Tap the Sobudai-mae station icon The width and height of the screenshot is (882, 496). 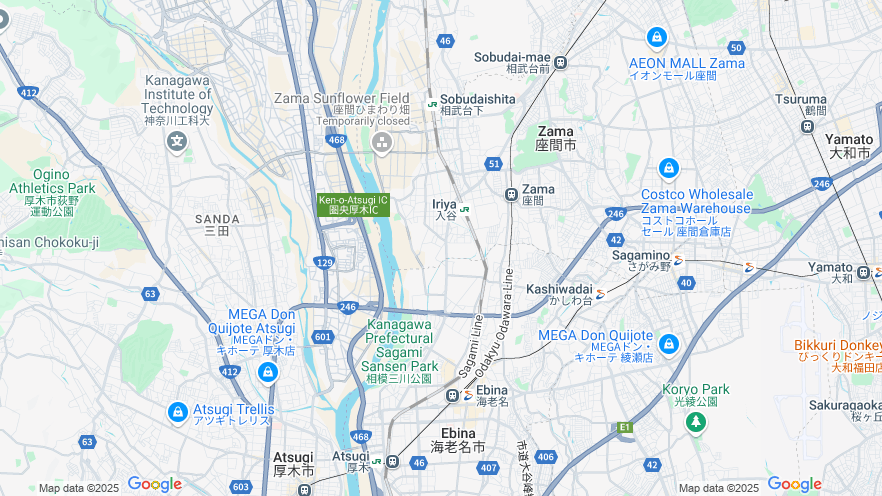tap(560, 62)
